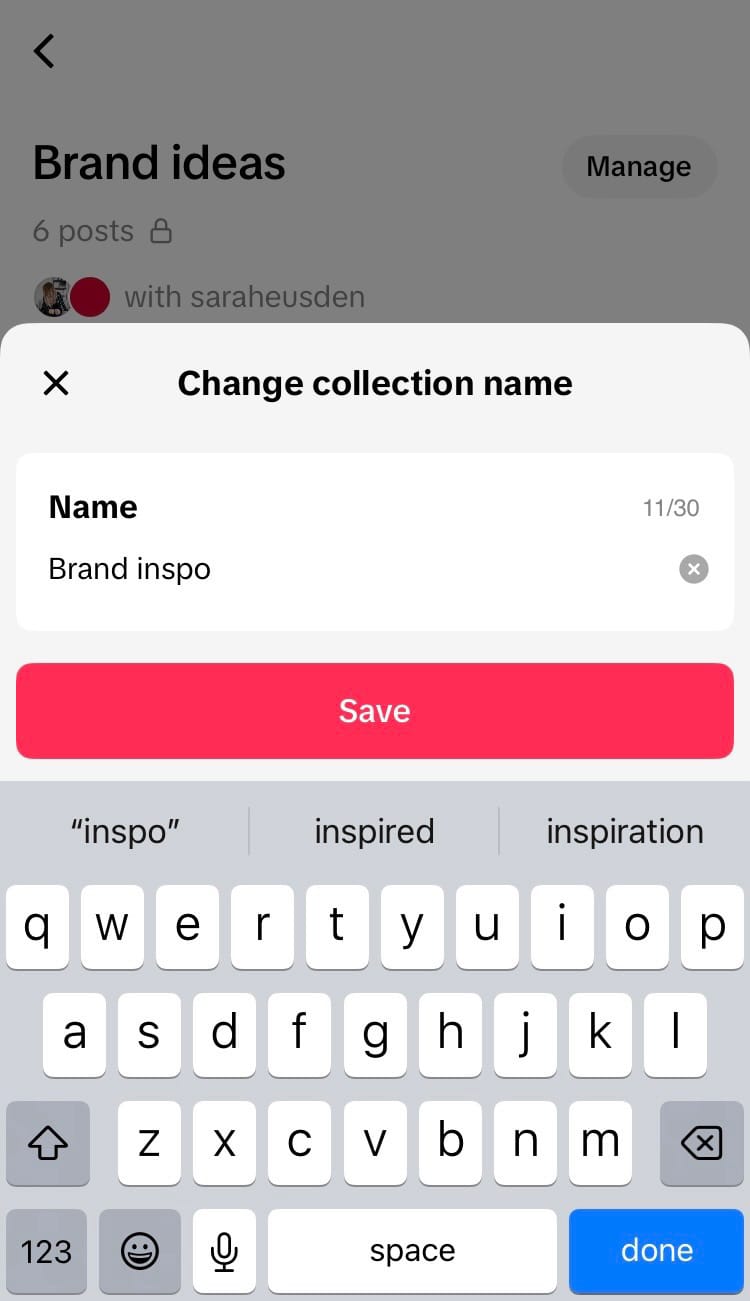Switch to the 123 numeric keyboard
750x1301 pixels.
click(x=46, y=1250)
